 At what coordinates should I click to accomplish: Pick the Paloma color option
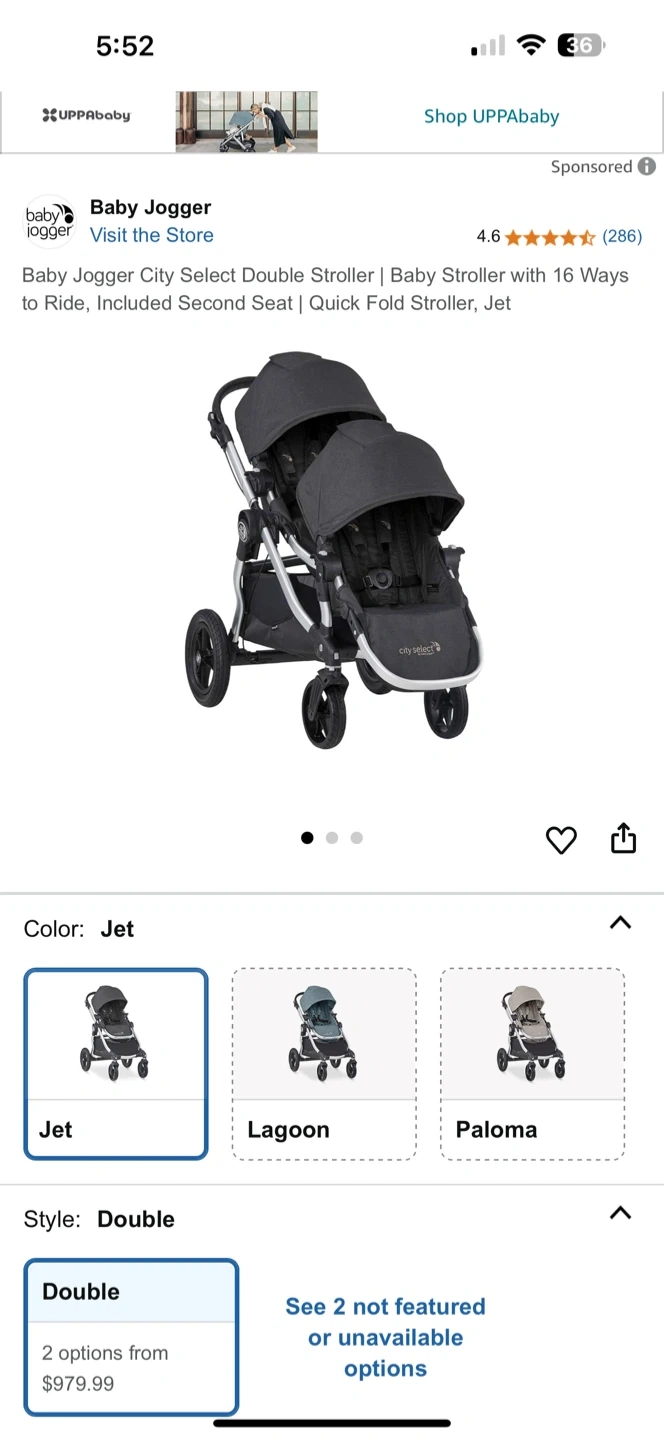click(532, 1063)
